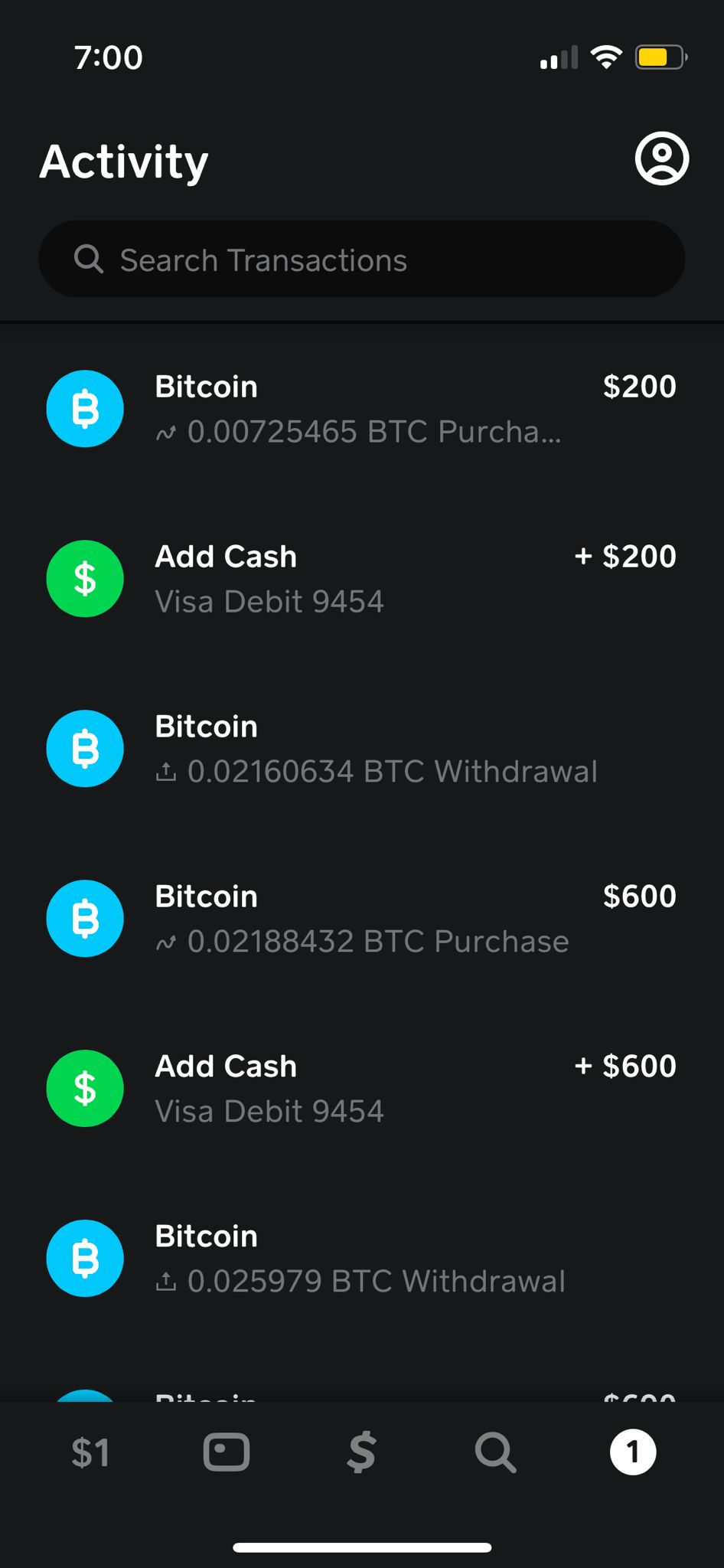Screen dimensions: 724x1568
Task: Open the 0.025979 BTC Withdrawal entry
Action: tap(361, 1259)
